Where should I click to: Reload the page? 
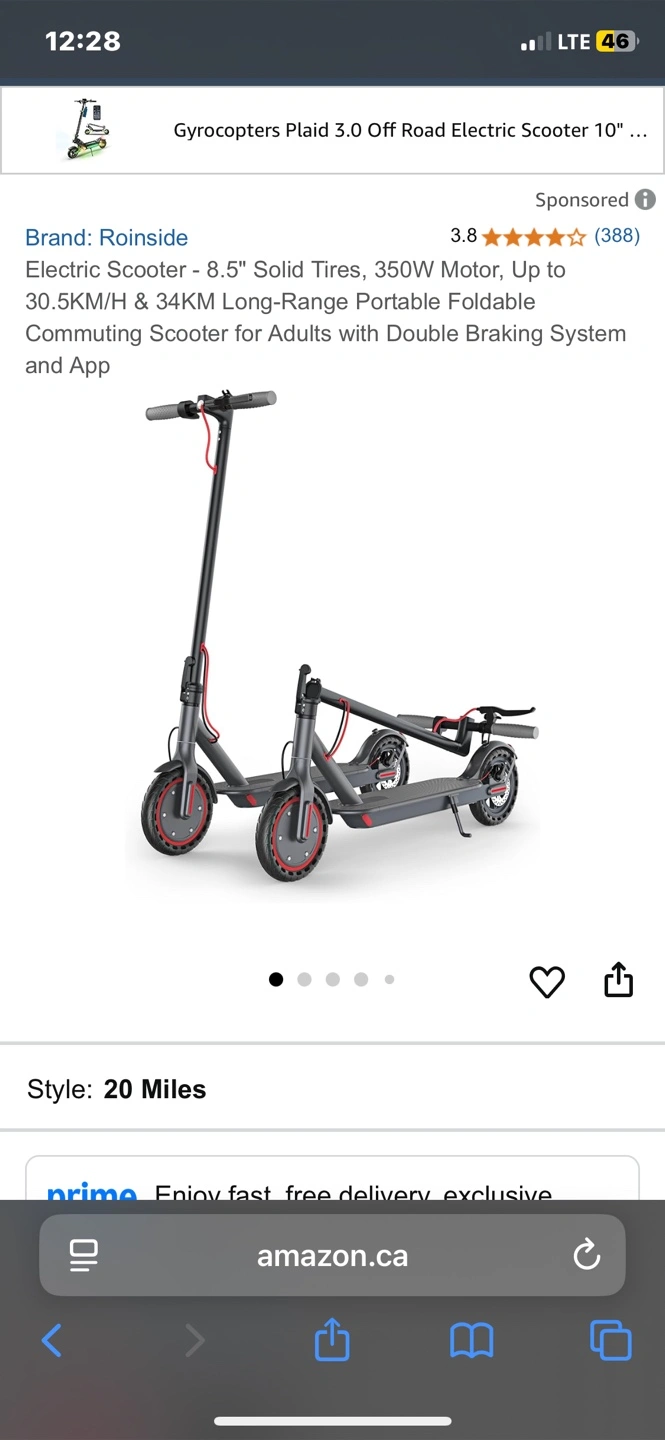pos(586,1255)
